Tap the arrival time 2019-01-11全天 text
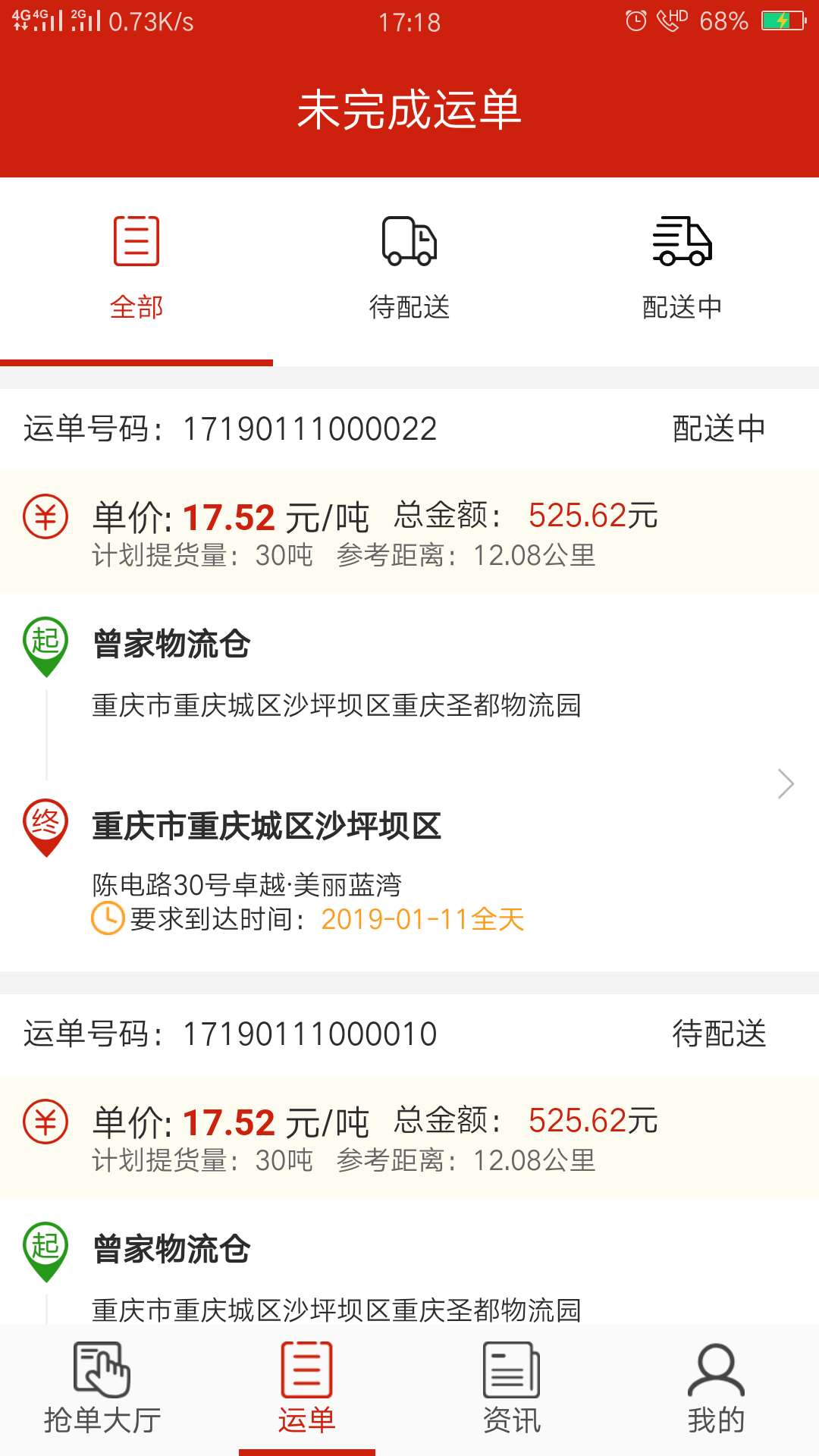The height and width of the screenshot is (1456, 819). click(423, 920)
